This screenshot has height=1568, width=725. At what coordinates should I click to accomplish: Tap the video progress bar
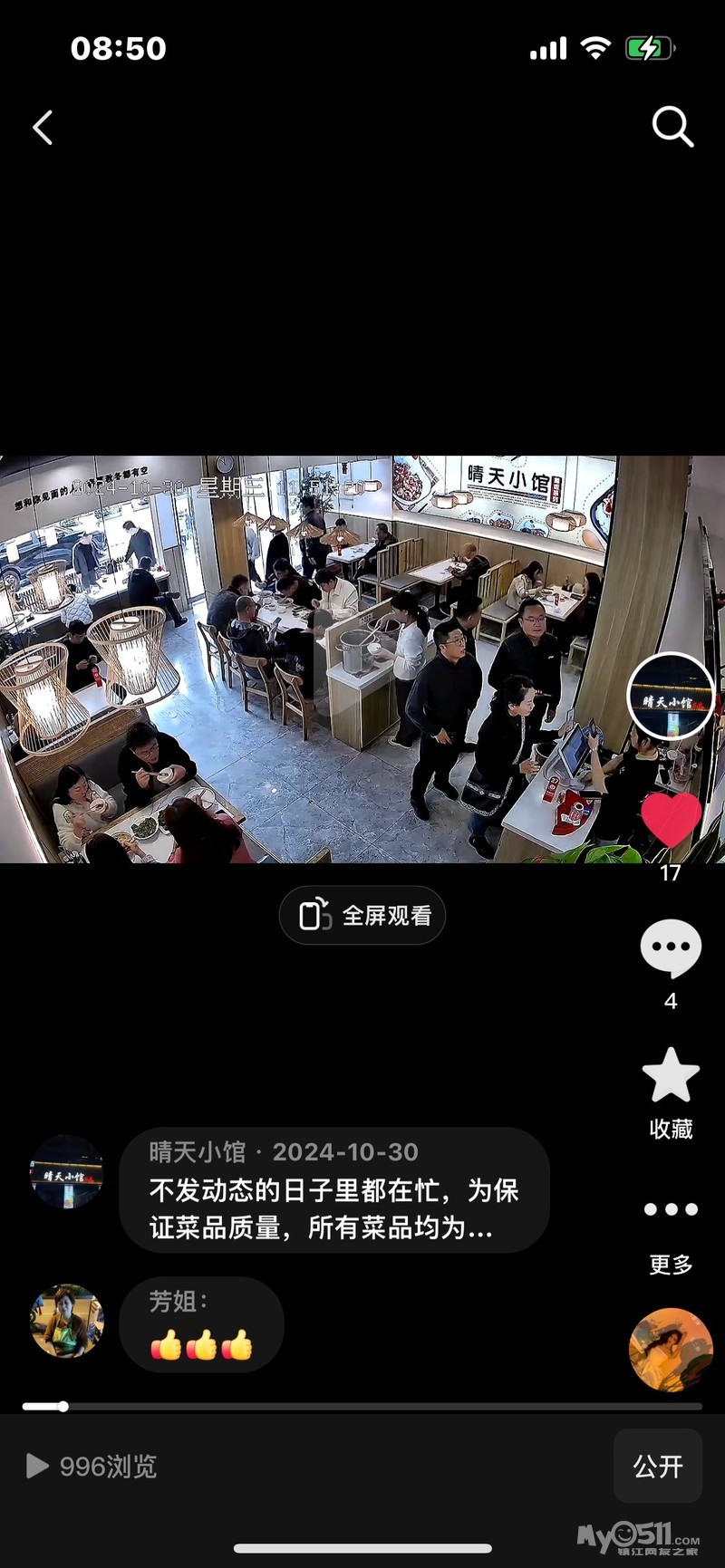[362, 1407]
